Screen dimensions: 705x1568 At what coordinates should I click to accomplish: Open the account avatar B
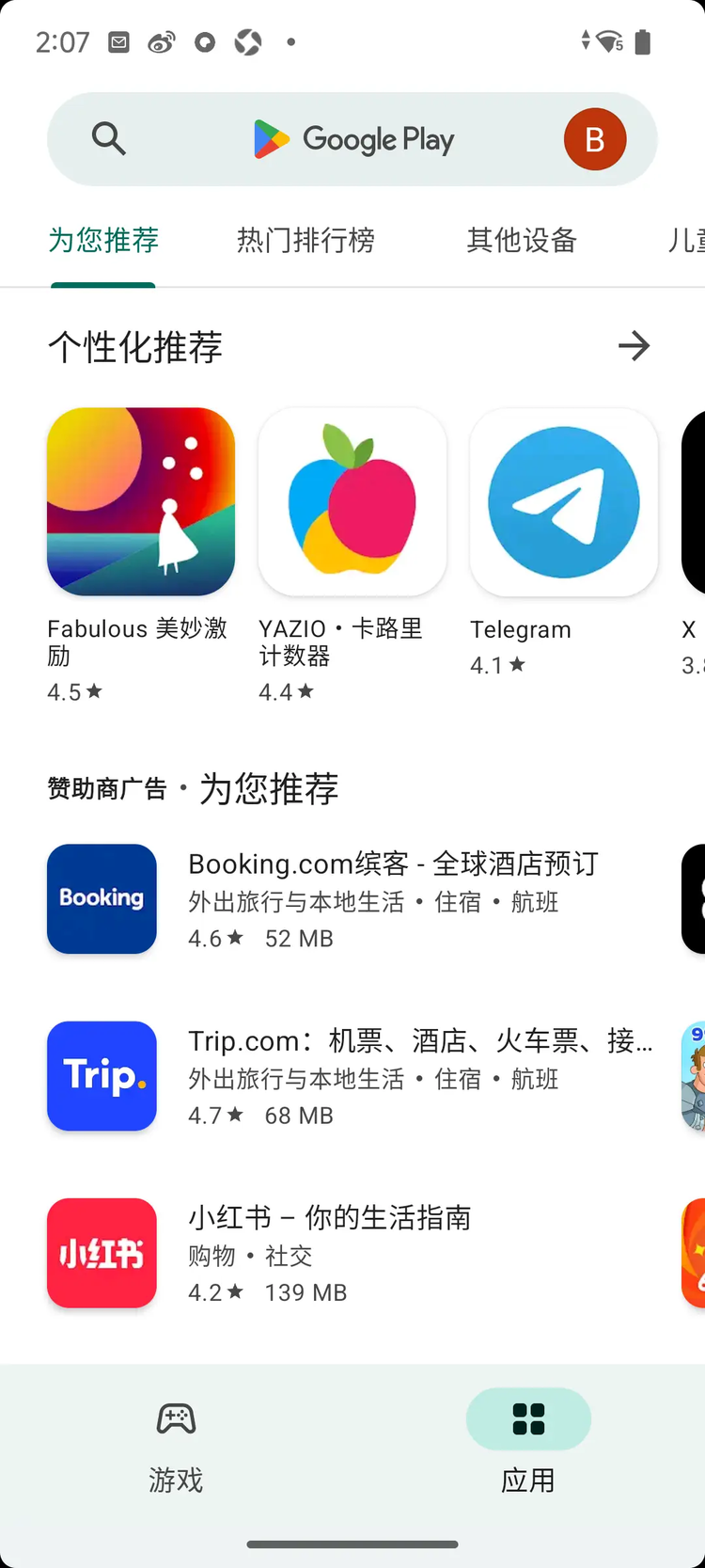594,139
